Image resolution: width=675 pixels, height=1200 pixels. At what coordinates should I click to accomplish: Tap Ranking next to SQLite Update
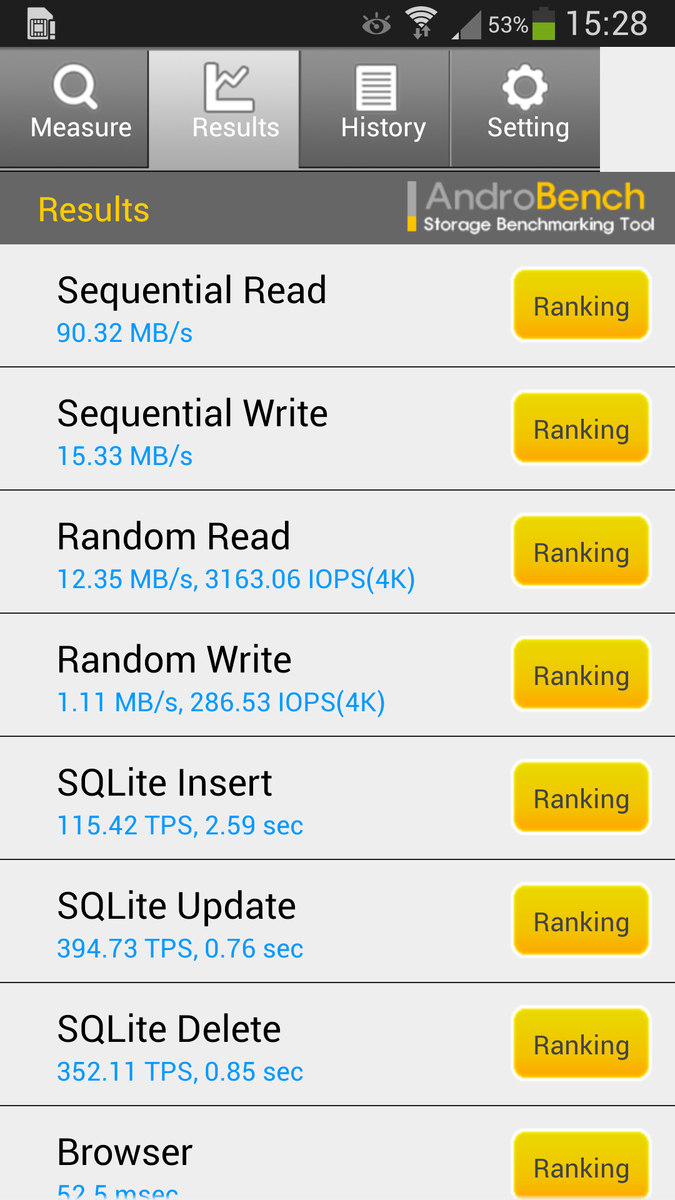(581, 921)
